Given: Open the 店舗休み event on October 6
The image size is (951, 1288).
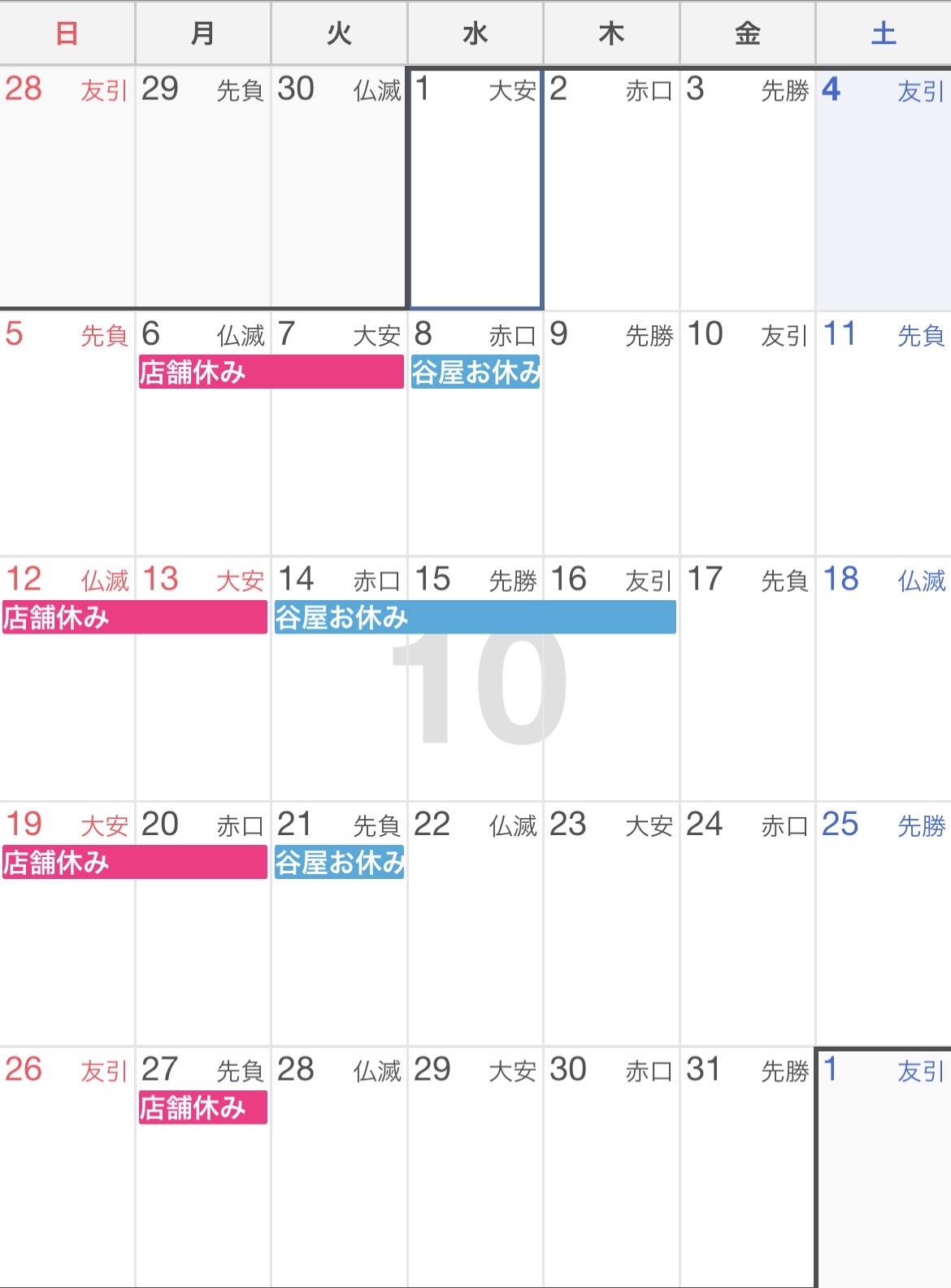Looking at the screenshot, I should tap(271, 372).
